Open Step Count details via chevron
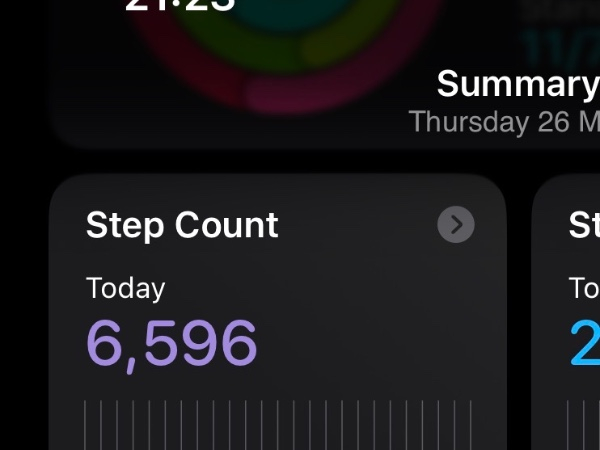The height and width of the screenshot is (450, 600). [456, 225]
